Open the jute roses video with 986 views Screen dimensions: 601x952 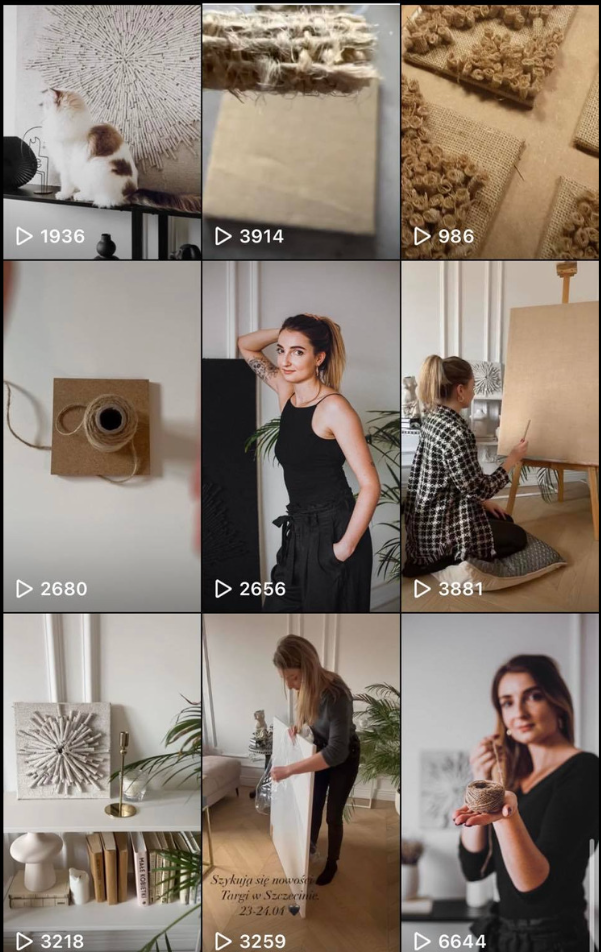[x=501, y=130]
